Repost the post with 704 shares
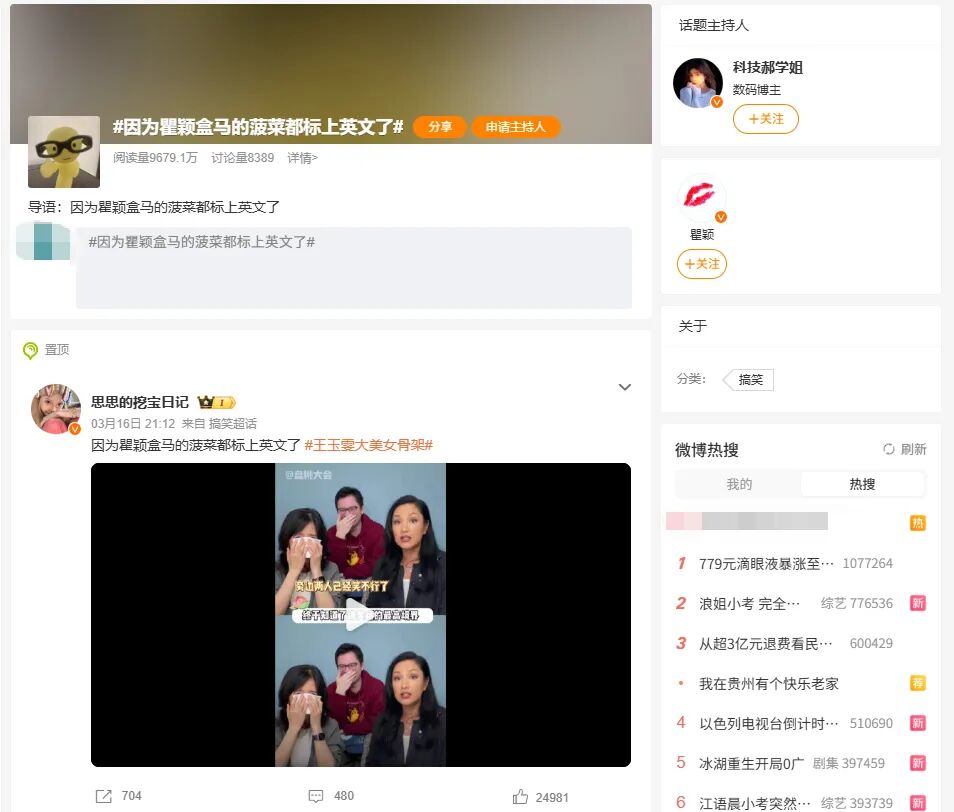 click(x=119, y=796)
